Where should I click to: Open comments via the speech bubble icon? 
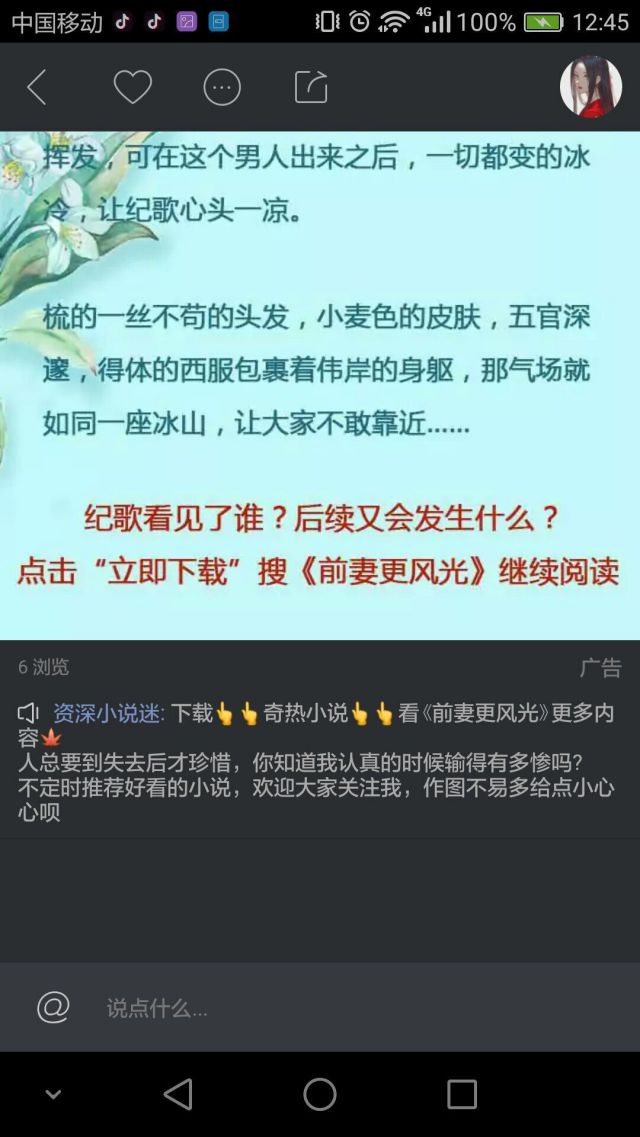click(x=222, y=88)
